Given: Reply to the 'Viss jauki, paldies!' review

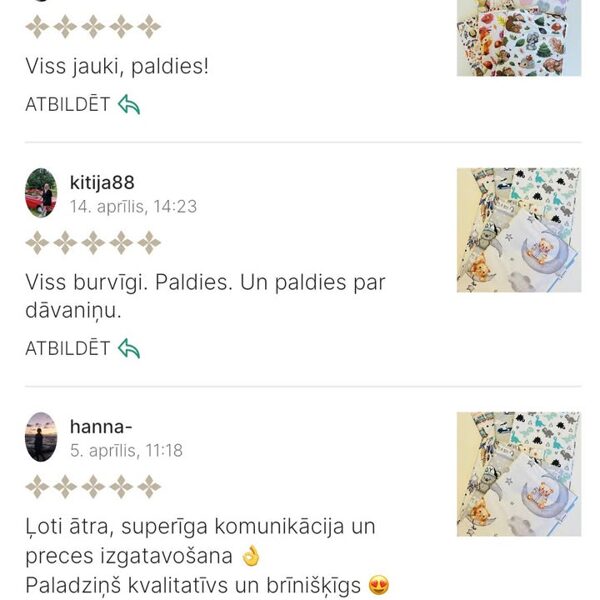Looking at the screenshot, I should pyautogui.click(x=82, y=104).
